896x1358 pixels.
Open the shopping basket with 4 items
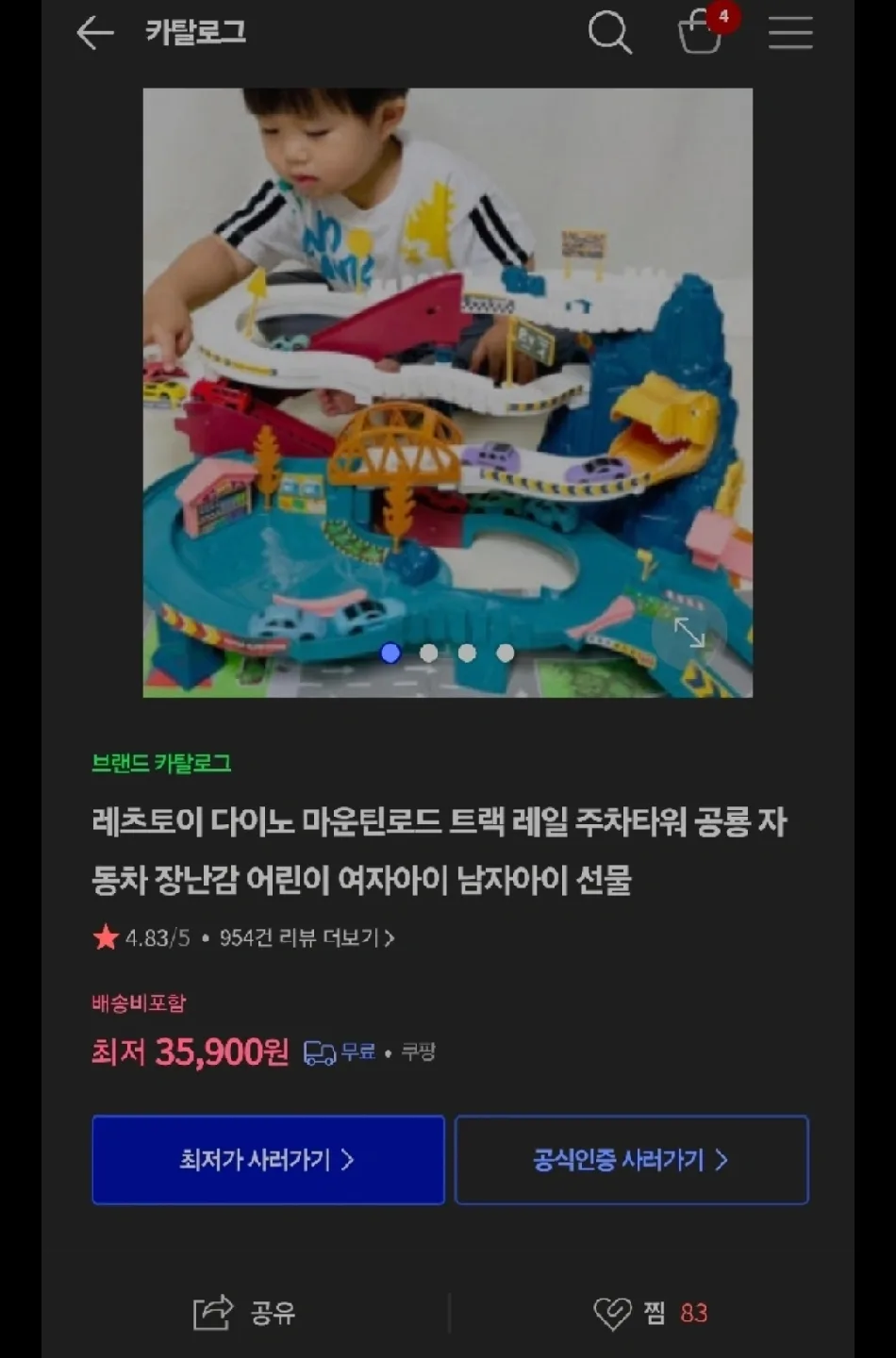point(700,33)
